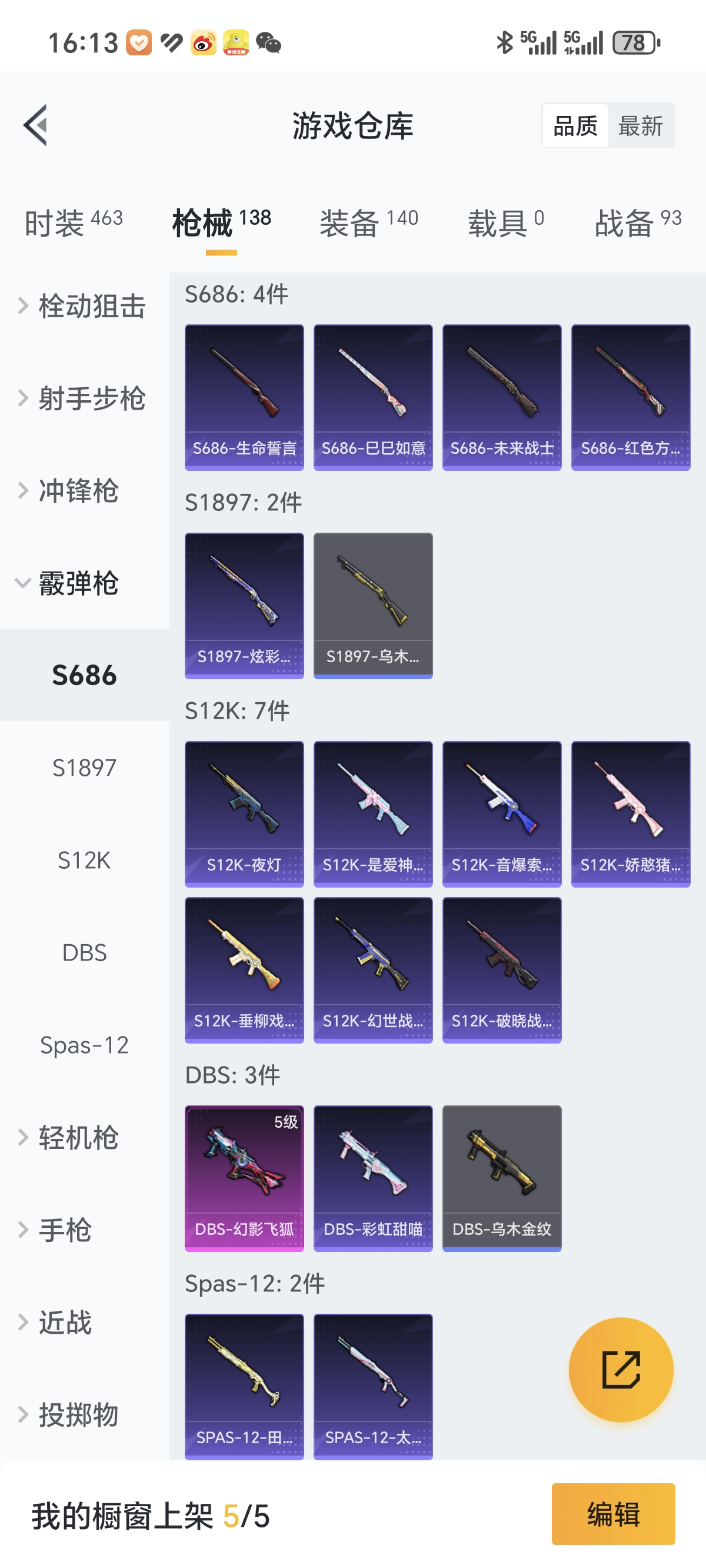This screenshot has width=706, height=1568.
Task: Open the DBS-乌木金纹 item
Action: (501, 1178)
